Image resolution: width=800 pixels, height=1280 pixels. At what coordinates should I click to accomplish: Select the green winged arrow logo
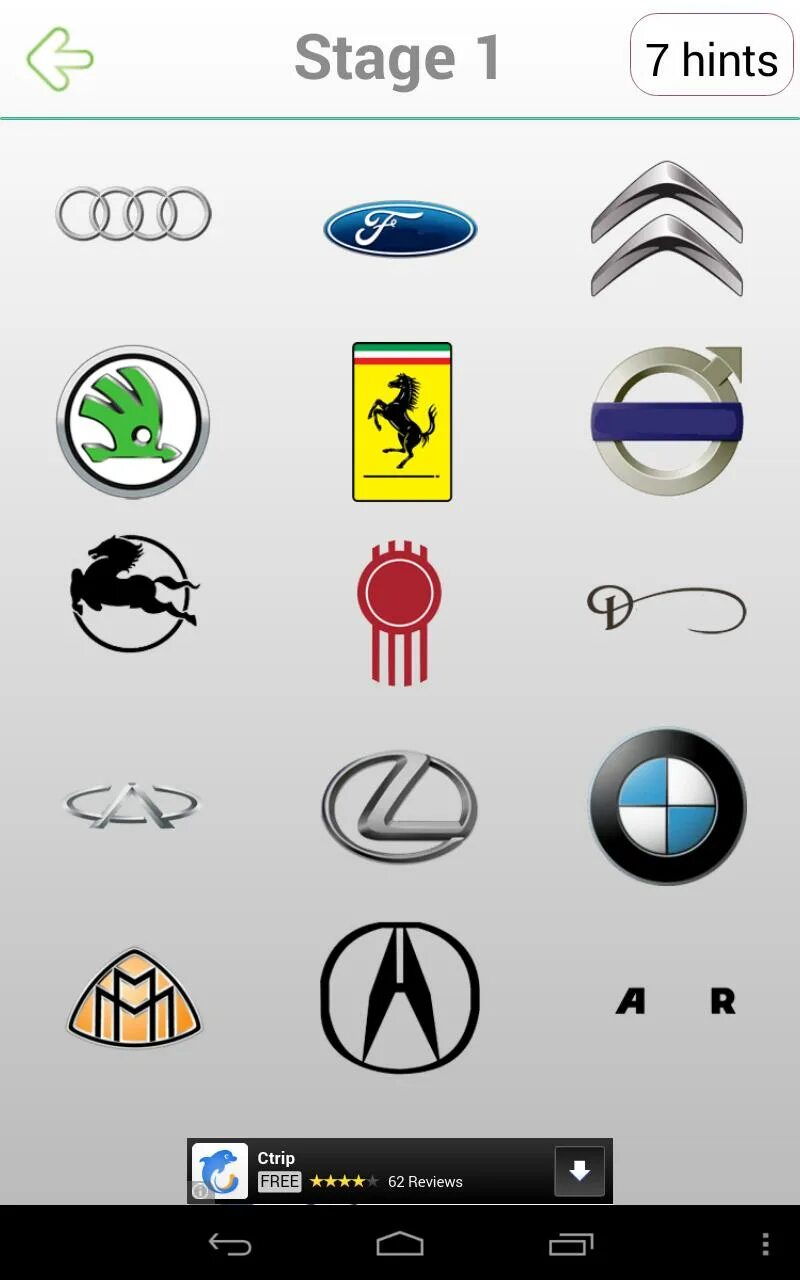[x=133, y=421]
